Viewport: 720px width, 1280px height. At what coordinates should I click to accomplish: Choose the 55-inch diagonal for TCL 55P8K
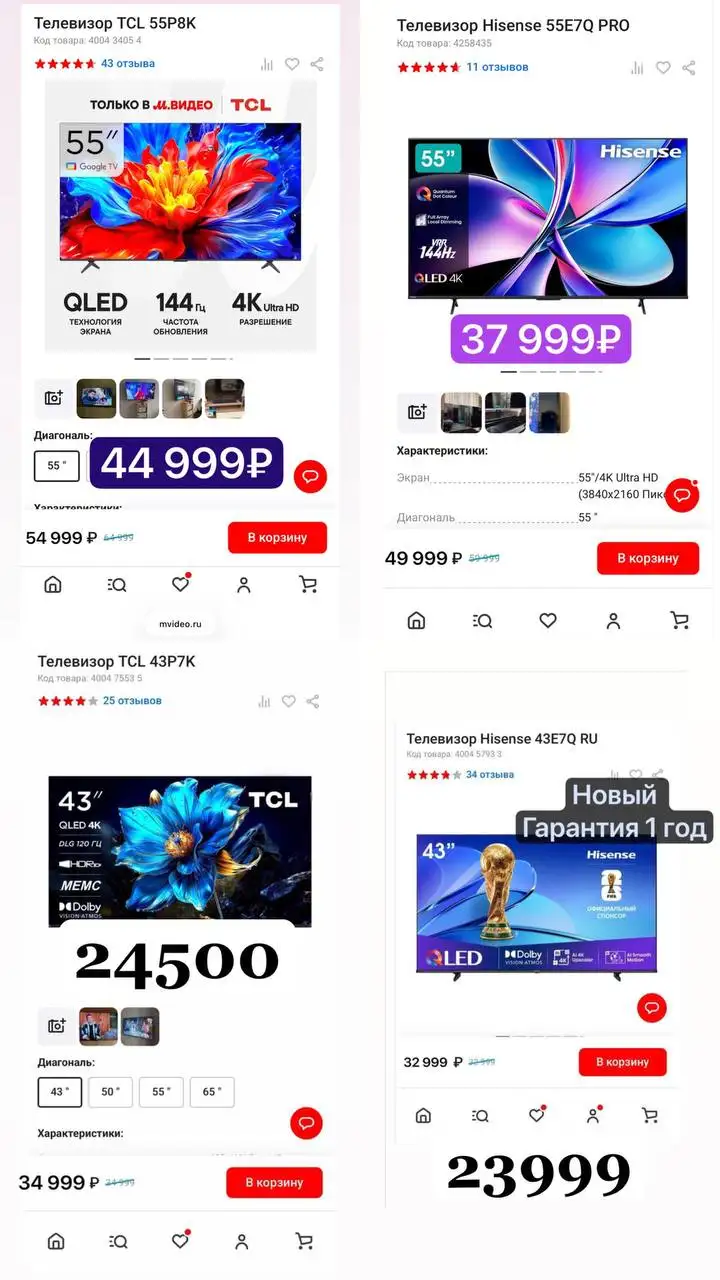point(56,466)
